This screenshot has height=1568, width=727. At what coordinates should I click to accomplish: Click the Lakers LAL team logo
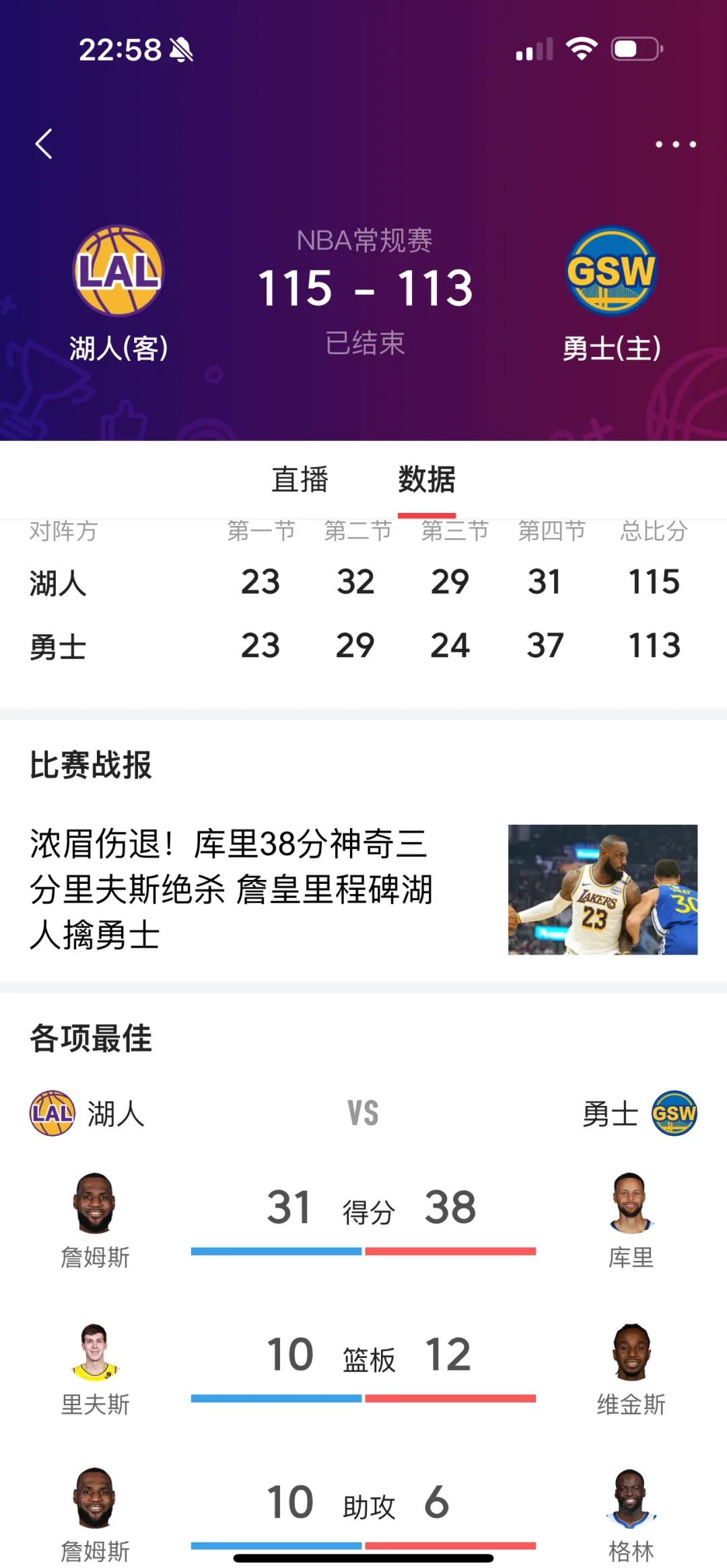click(x=117, y=270)
